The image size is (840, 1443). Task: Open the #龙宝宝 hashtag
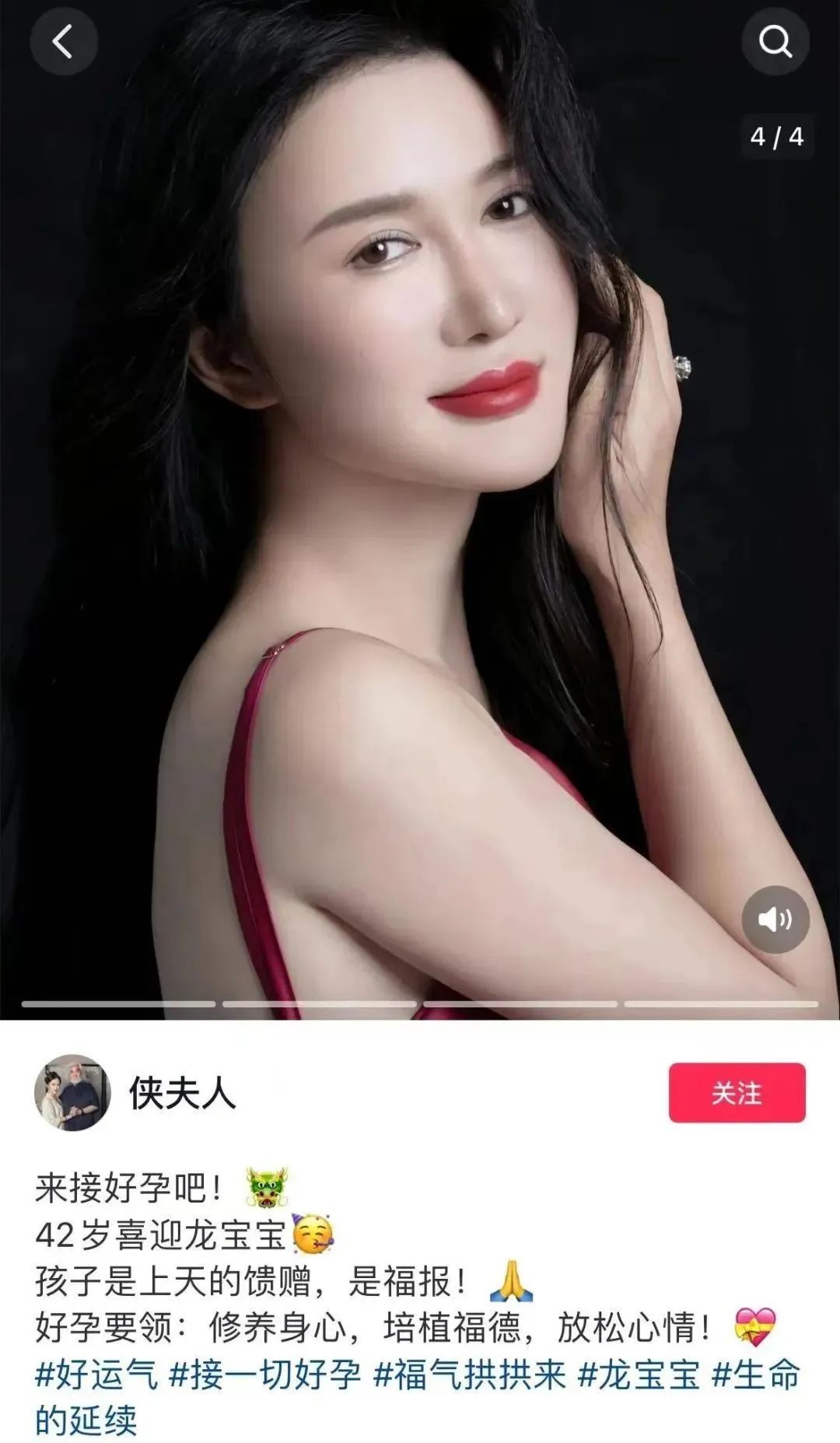(639, 1375)
